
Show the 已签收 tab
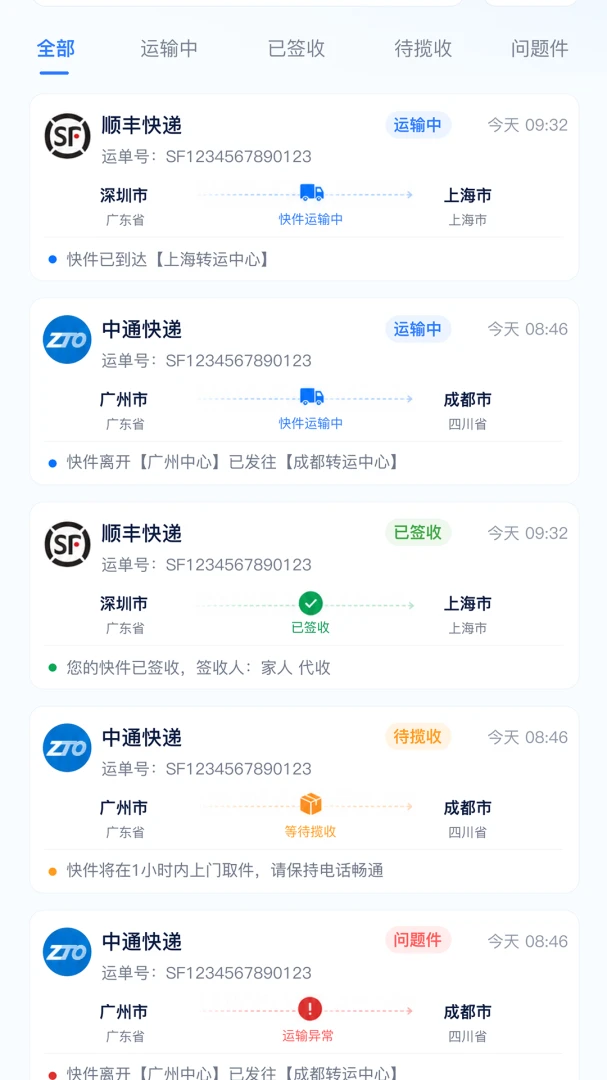(x=296, y=49)
